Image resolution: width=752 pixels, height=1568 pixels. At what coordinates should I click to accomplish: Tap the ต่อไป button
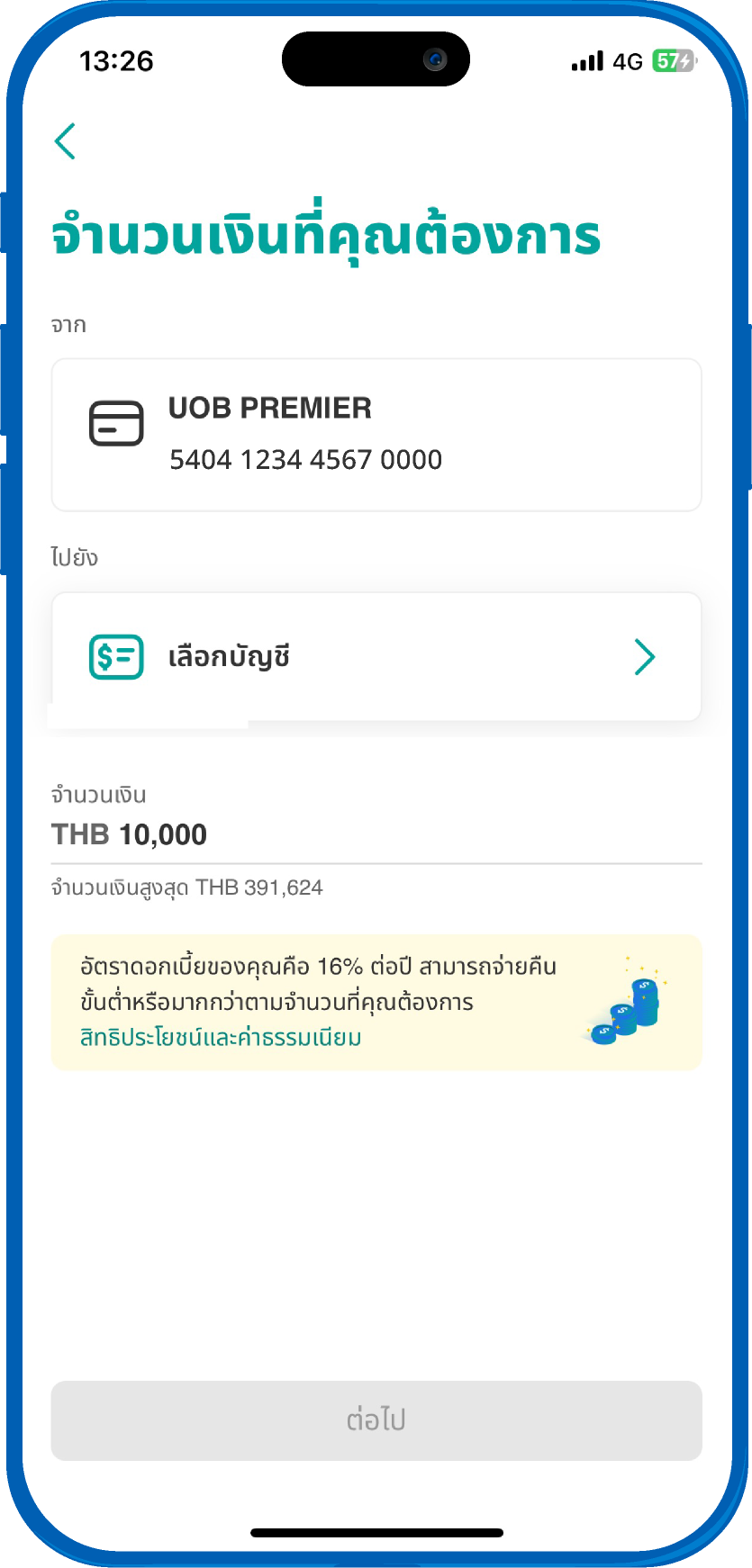(x=376, y=1420)
